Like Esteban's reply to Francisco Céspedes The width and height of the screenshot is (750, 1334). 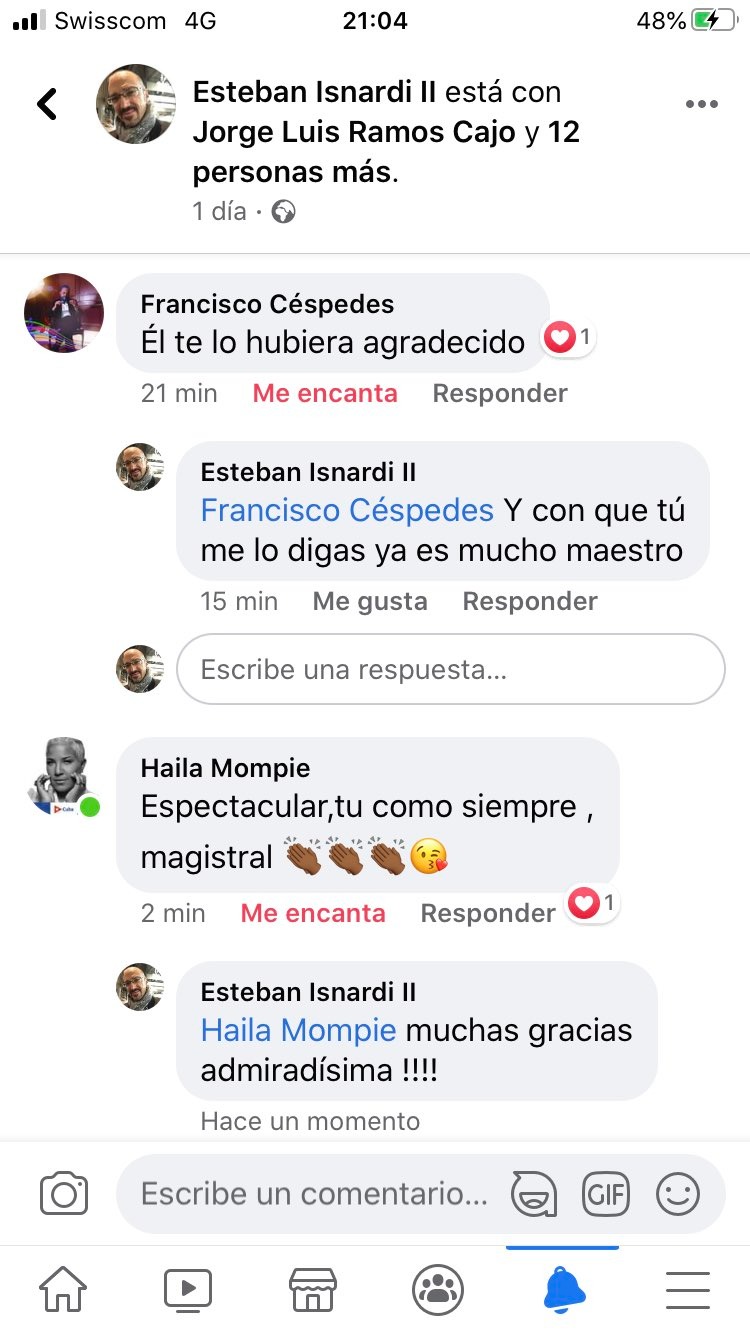(370, 601)
